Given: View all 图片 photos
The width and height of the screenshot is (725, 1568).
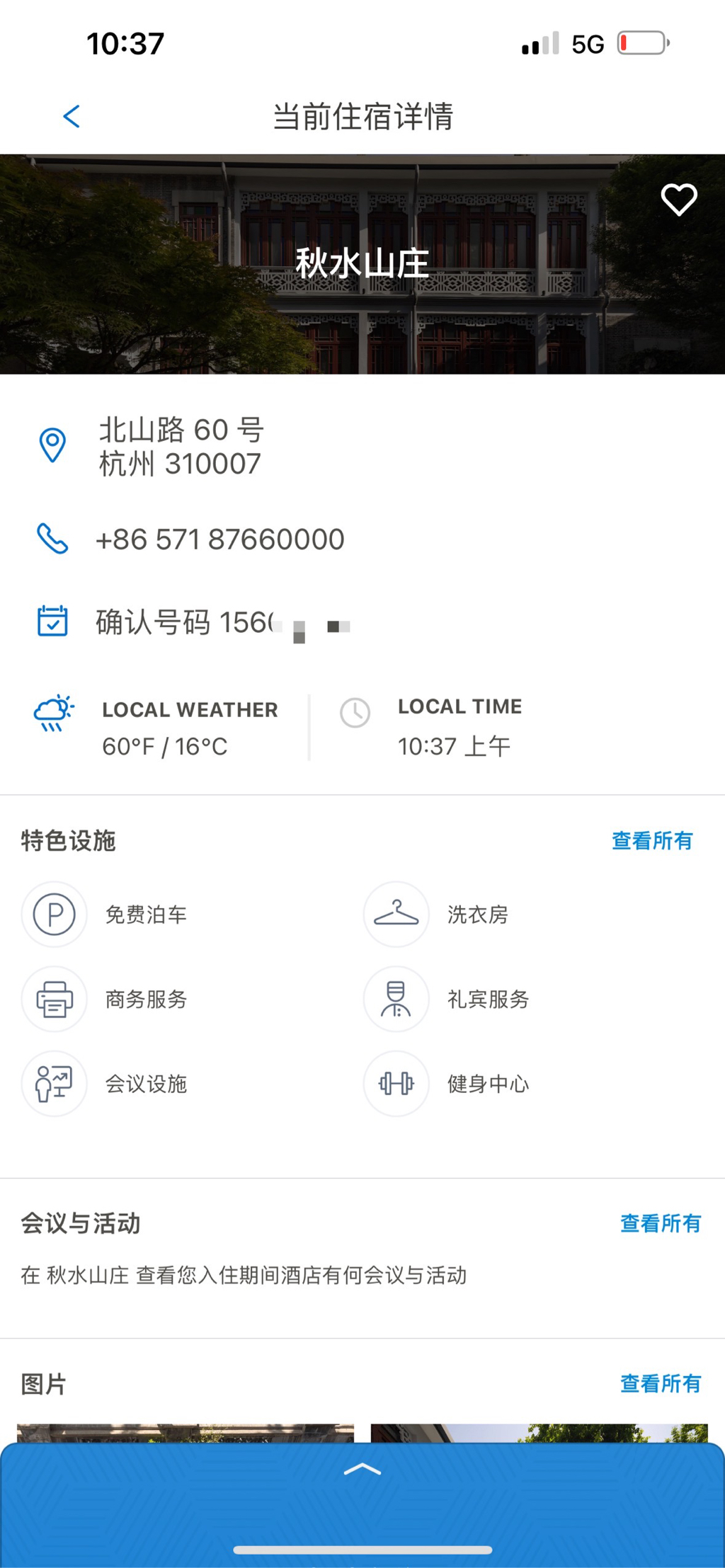Looking at the screenshot, I should [660, 1383].
